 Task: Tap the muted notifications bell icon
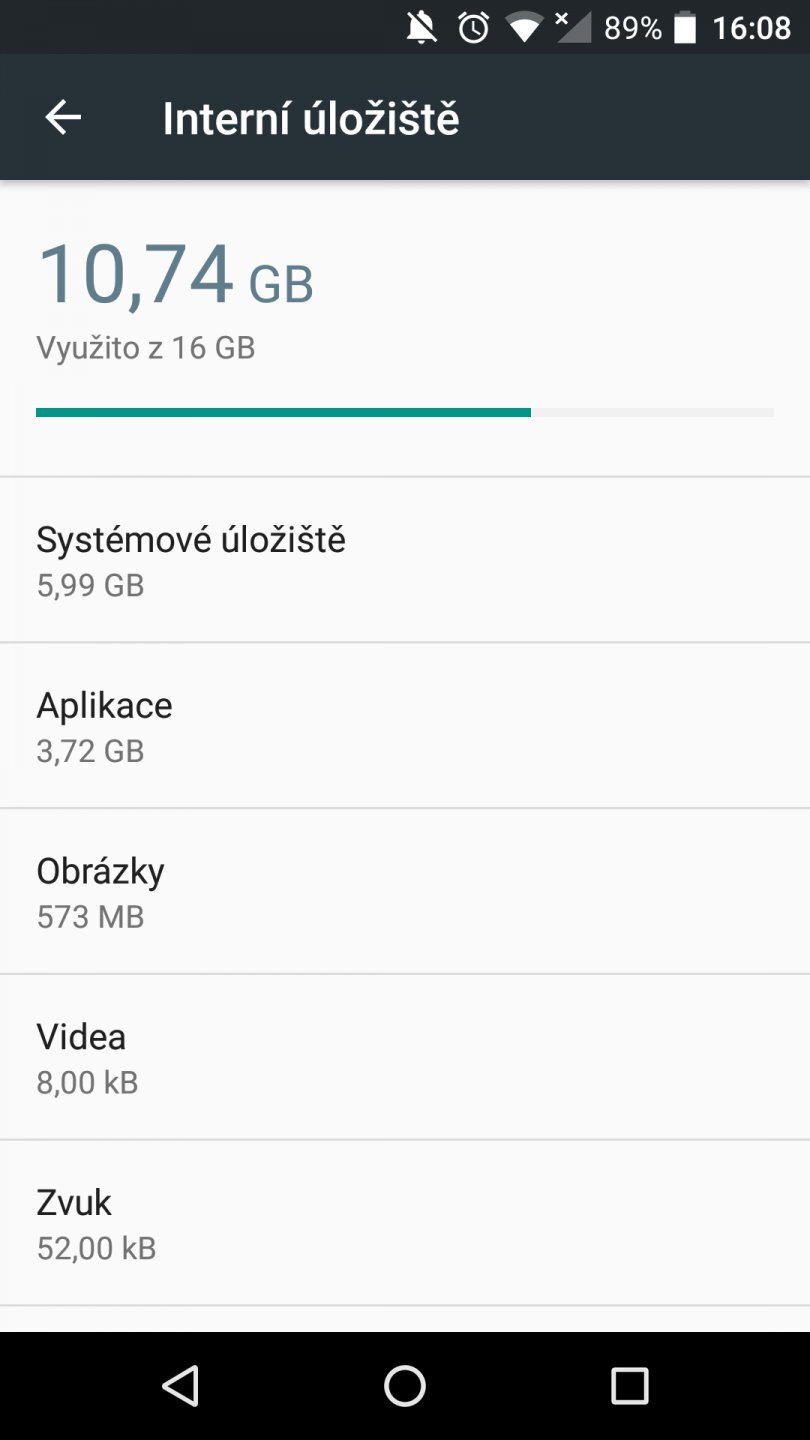(421, 27)
